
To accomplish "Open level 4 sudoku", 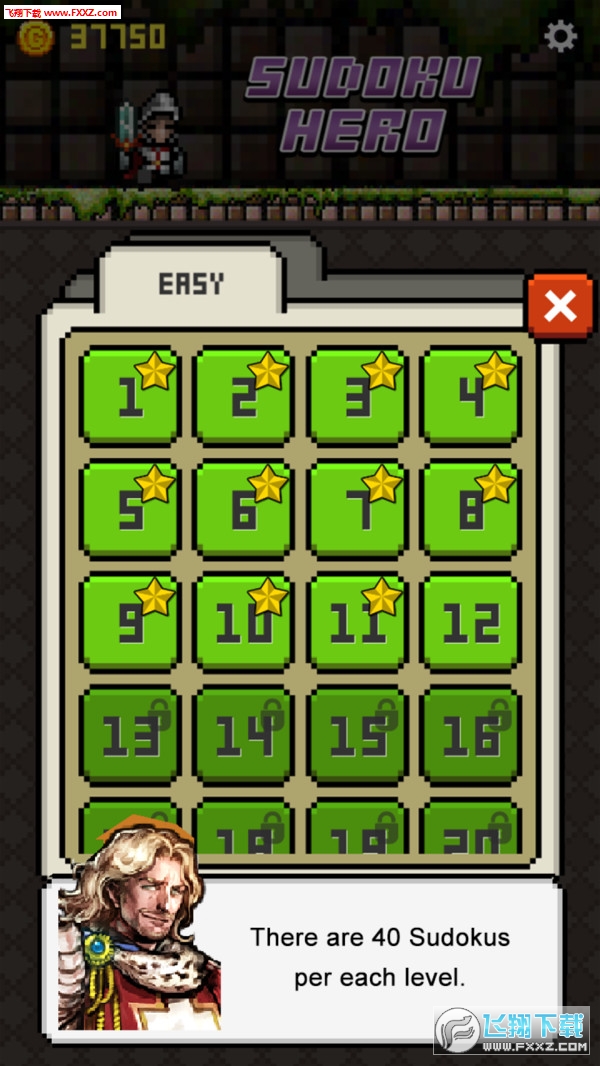I will (471, 396).
